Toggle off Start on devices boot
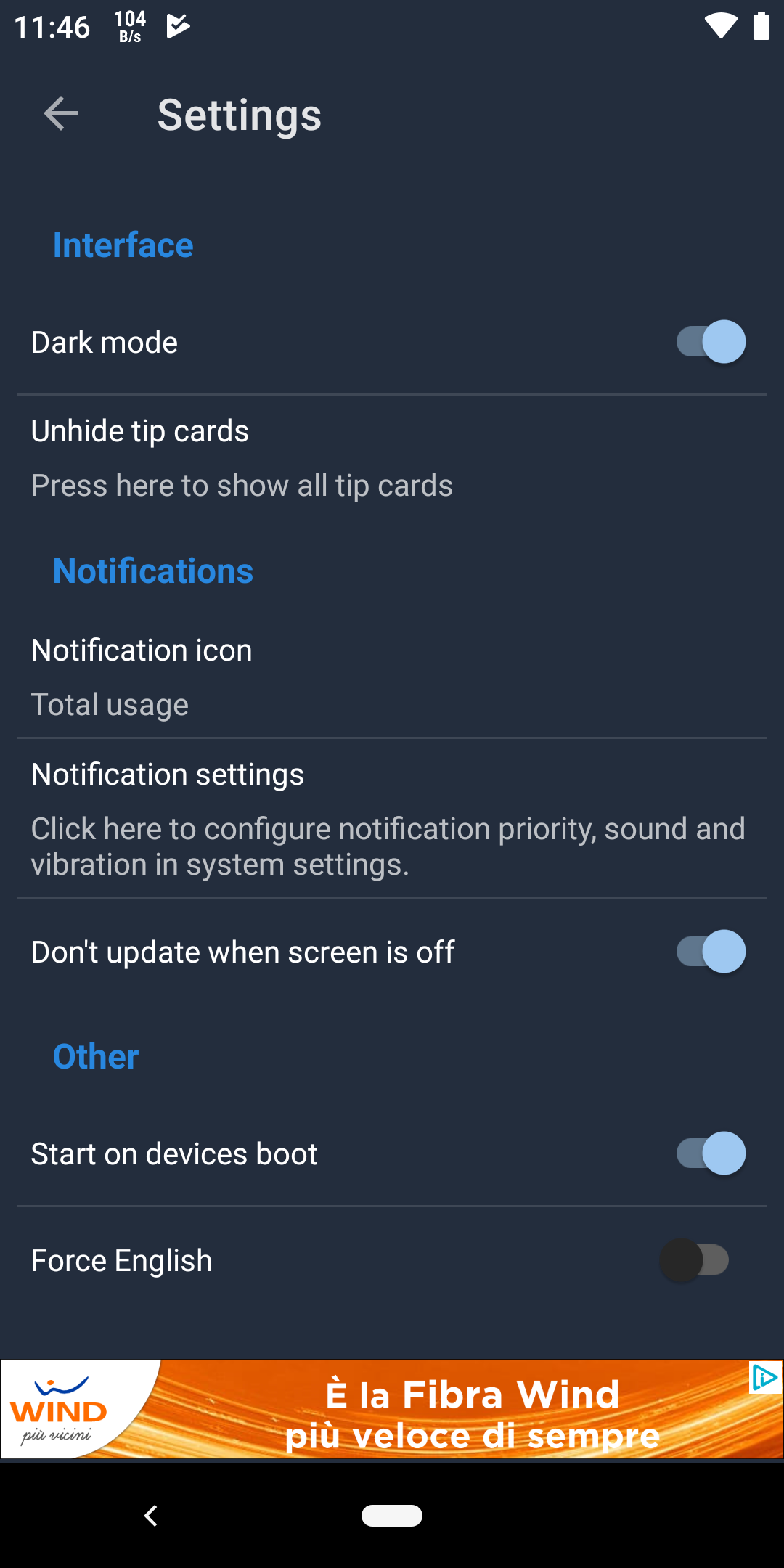Screen dimensions: 784x1568 coord(711,1153)
